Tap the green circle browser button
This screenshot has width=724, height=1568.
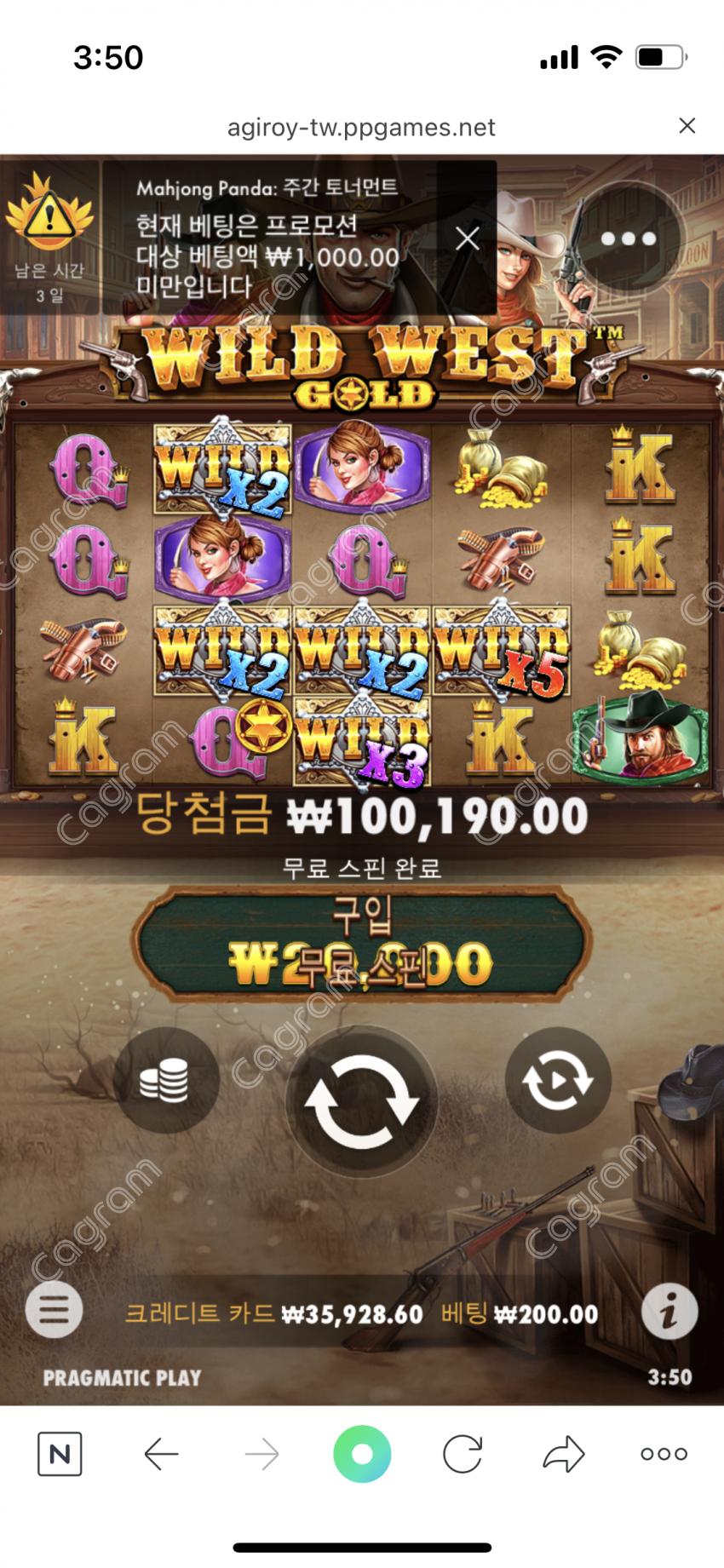pyautogui.click(x=362, y=1454)
